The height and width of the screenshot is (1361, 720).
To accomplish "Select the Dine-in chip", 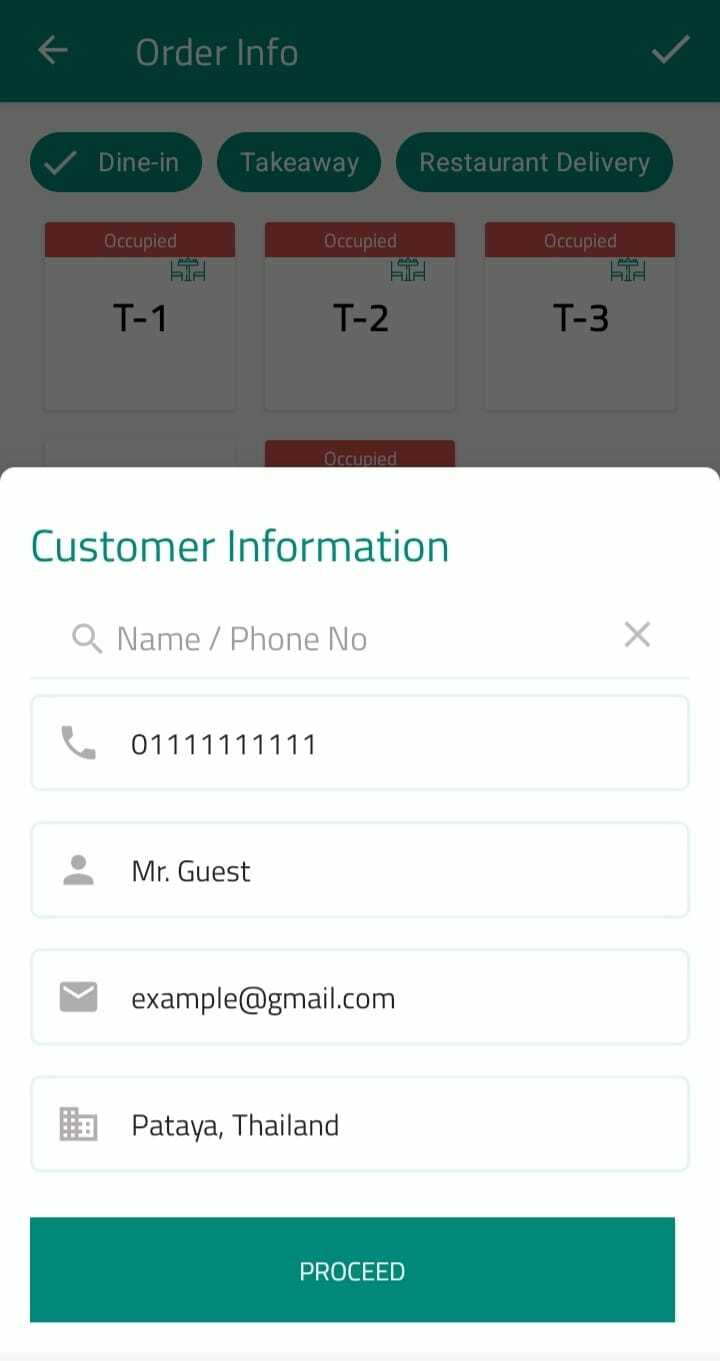I will pyautogui.click(x=116, y=162).
